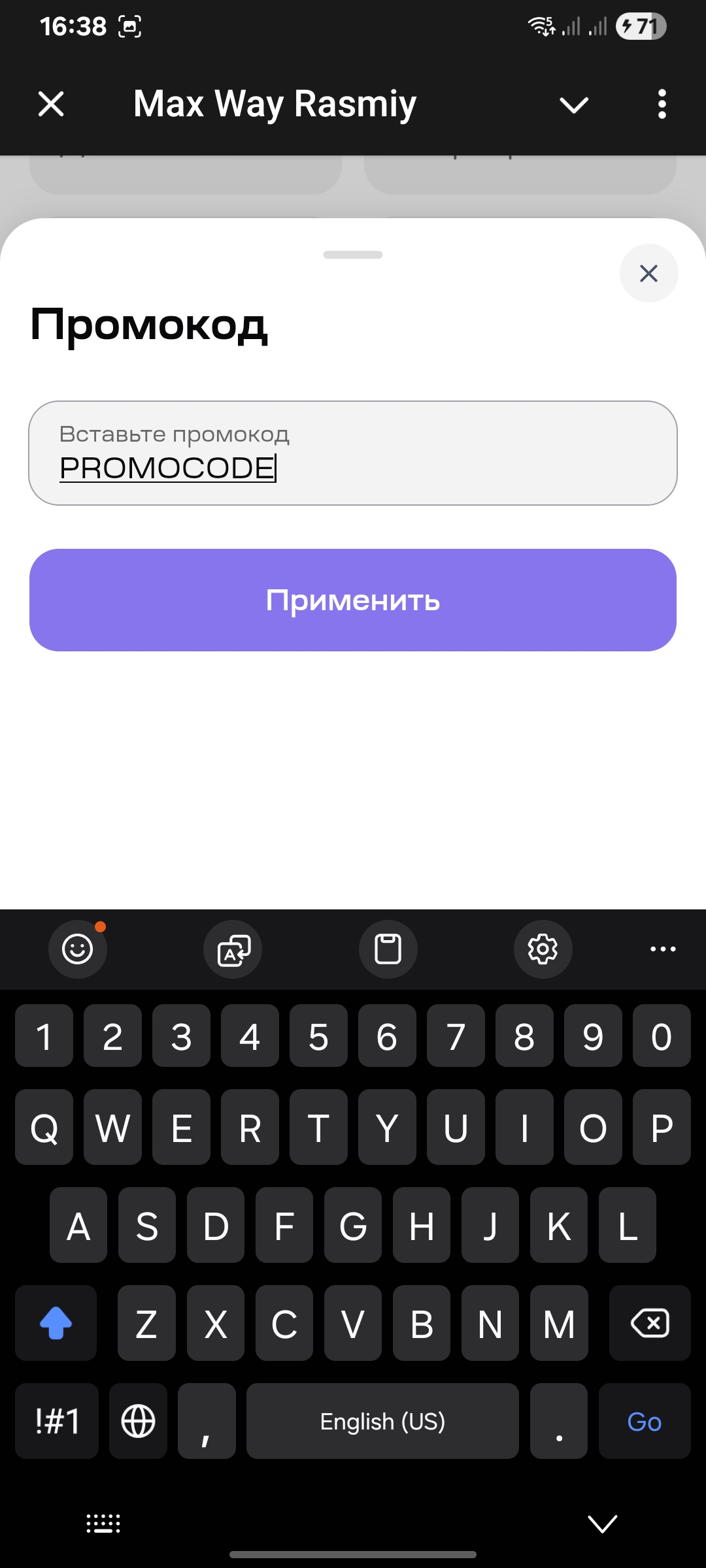Tap the Go key on keyboard

point(644,1422)
